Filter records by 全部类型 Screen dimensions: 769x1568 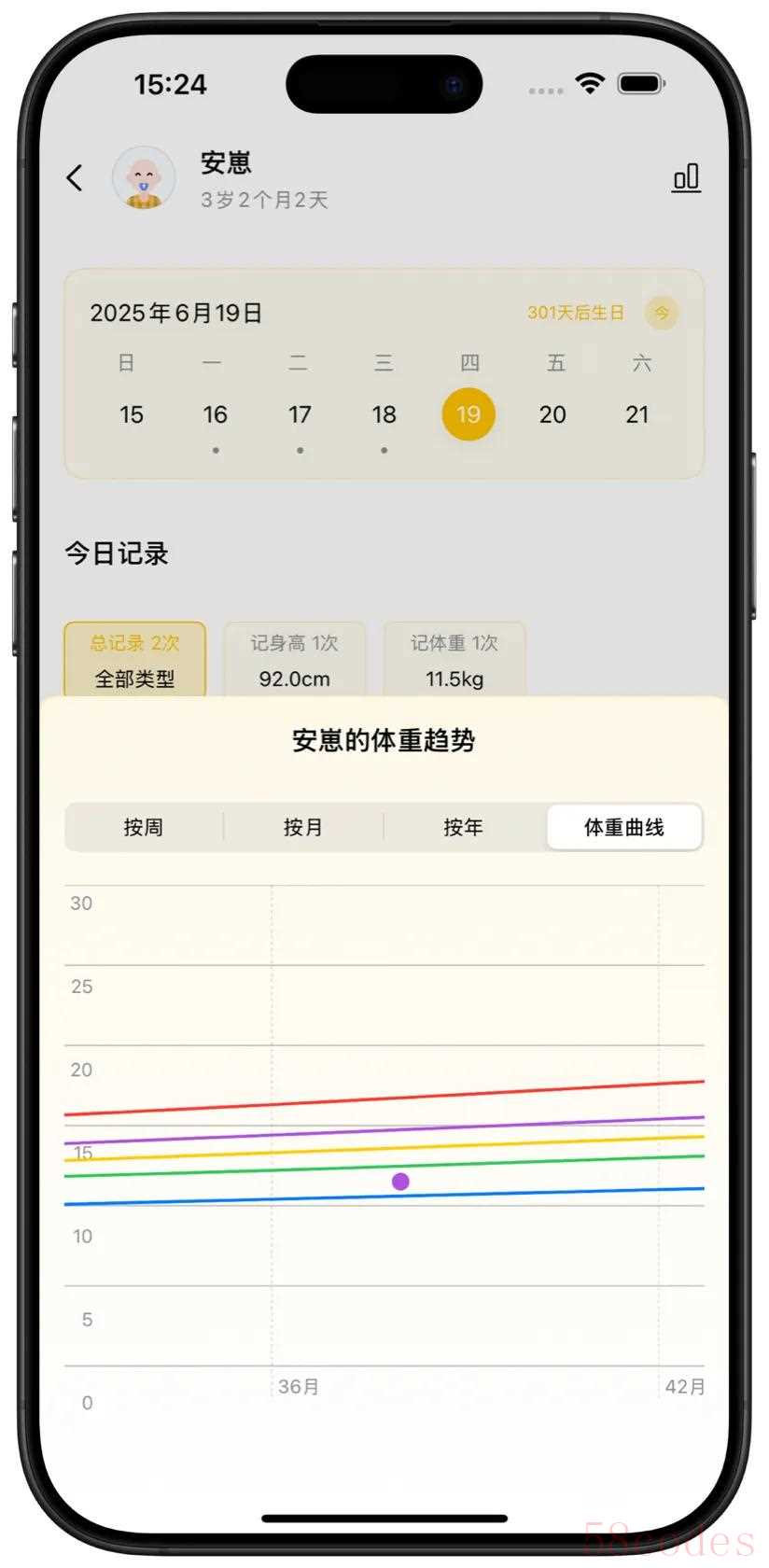[x=135, y=661]
